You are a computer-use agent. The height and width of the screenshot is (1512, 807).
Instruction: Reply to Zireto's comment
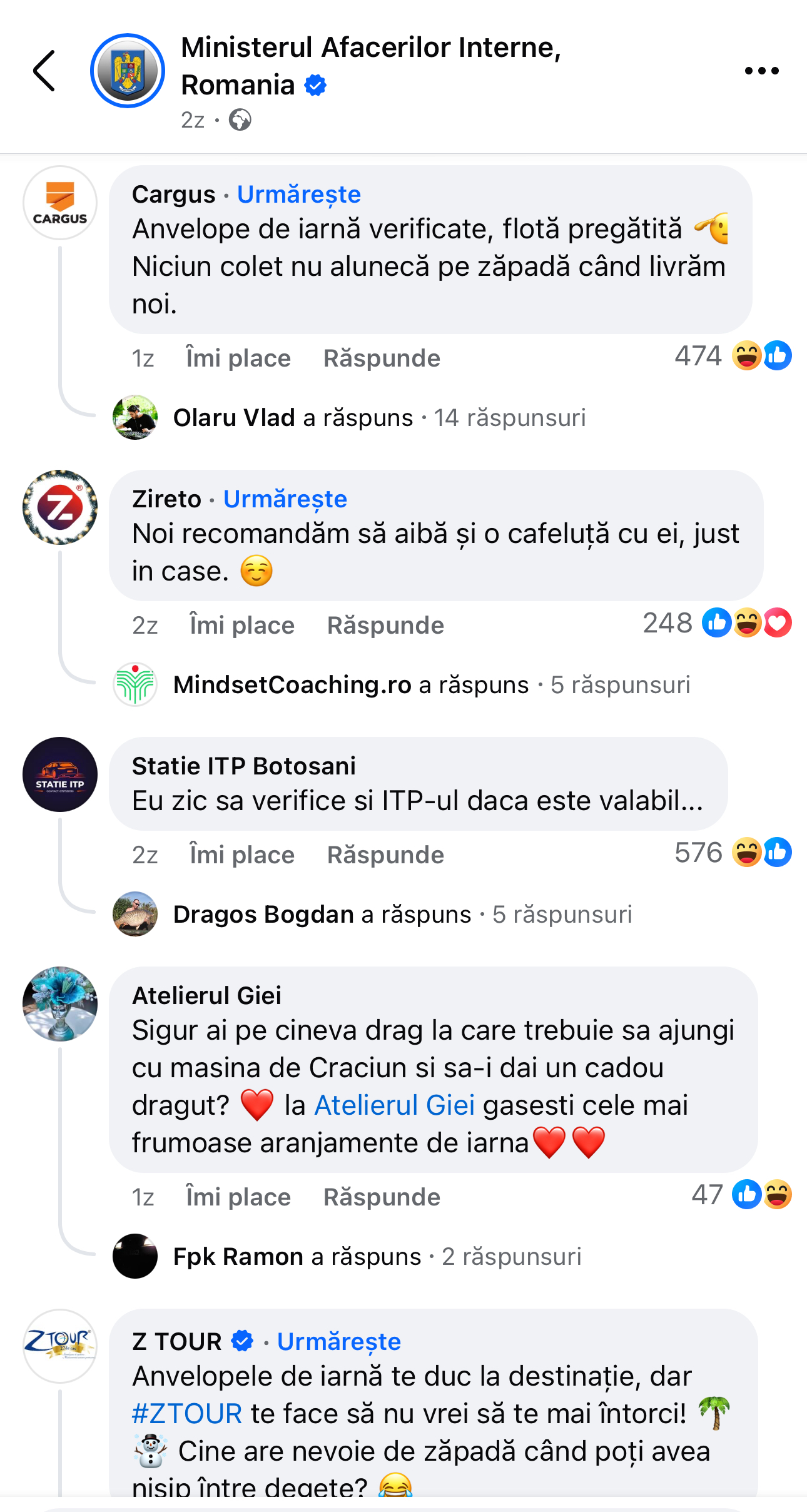385,626
